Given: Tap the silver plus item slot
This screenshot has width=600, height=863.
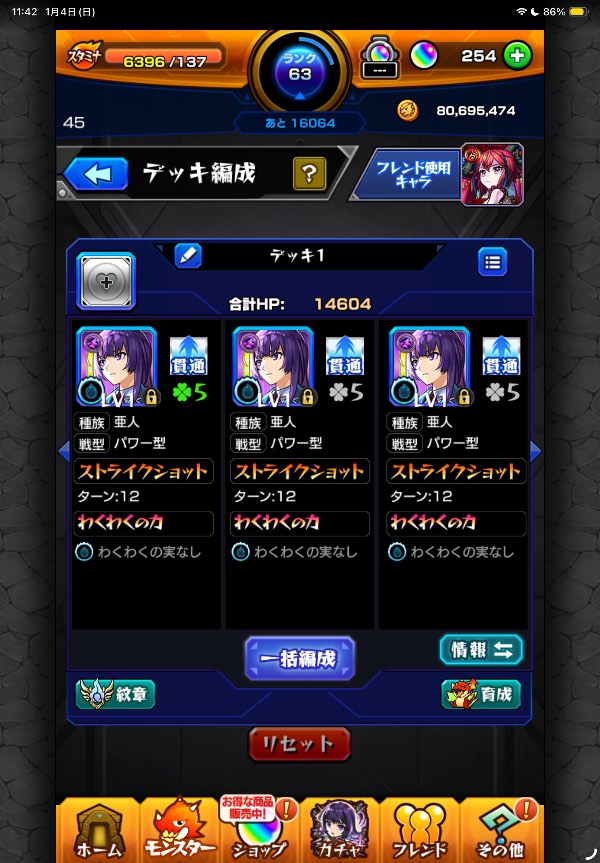Looking at the screenshot, I should click(x=106, y=282).
